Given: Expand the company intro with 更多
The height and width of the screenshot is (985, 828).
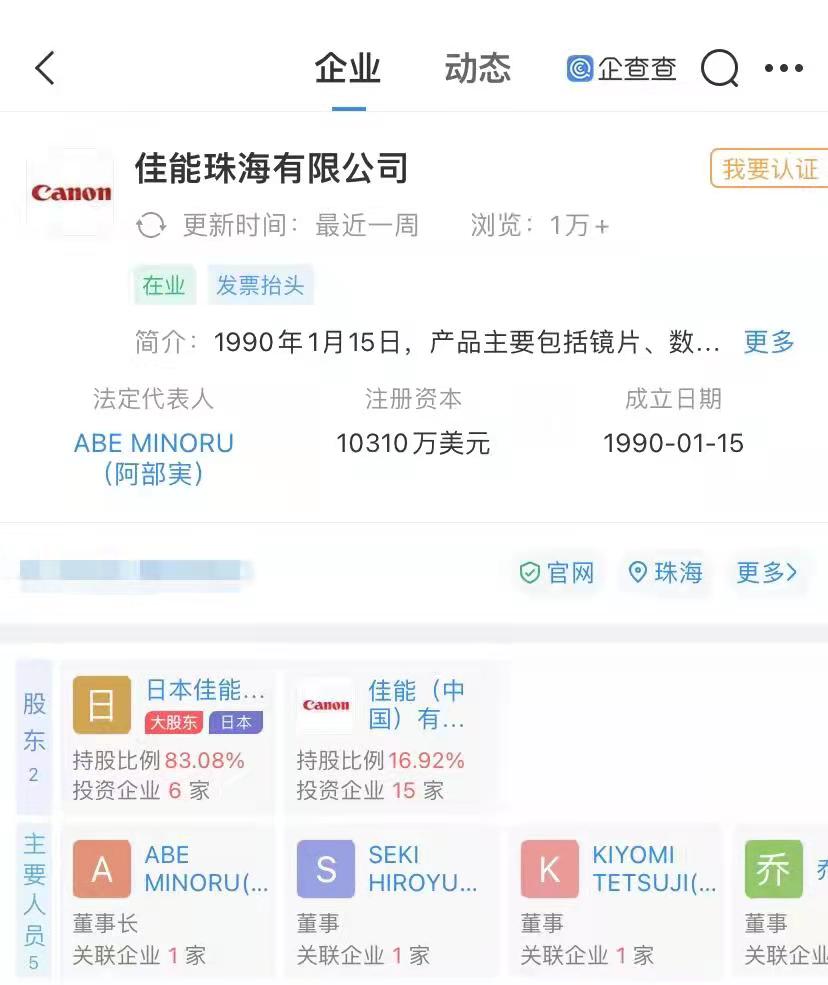Looking at the screenshot, I should coord(768,342).
